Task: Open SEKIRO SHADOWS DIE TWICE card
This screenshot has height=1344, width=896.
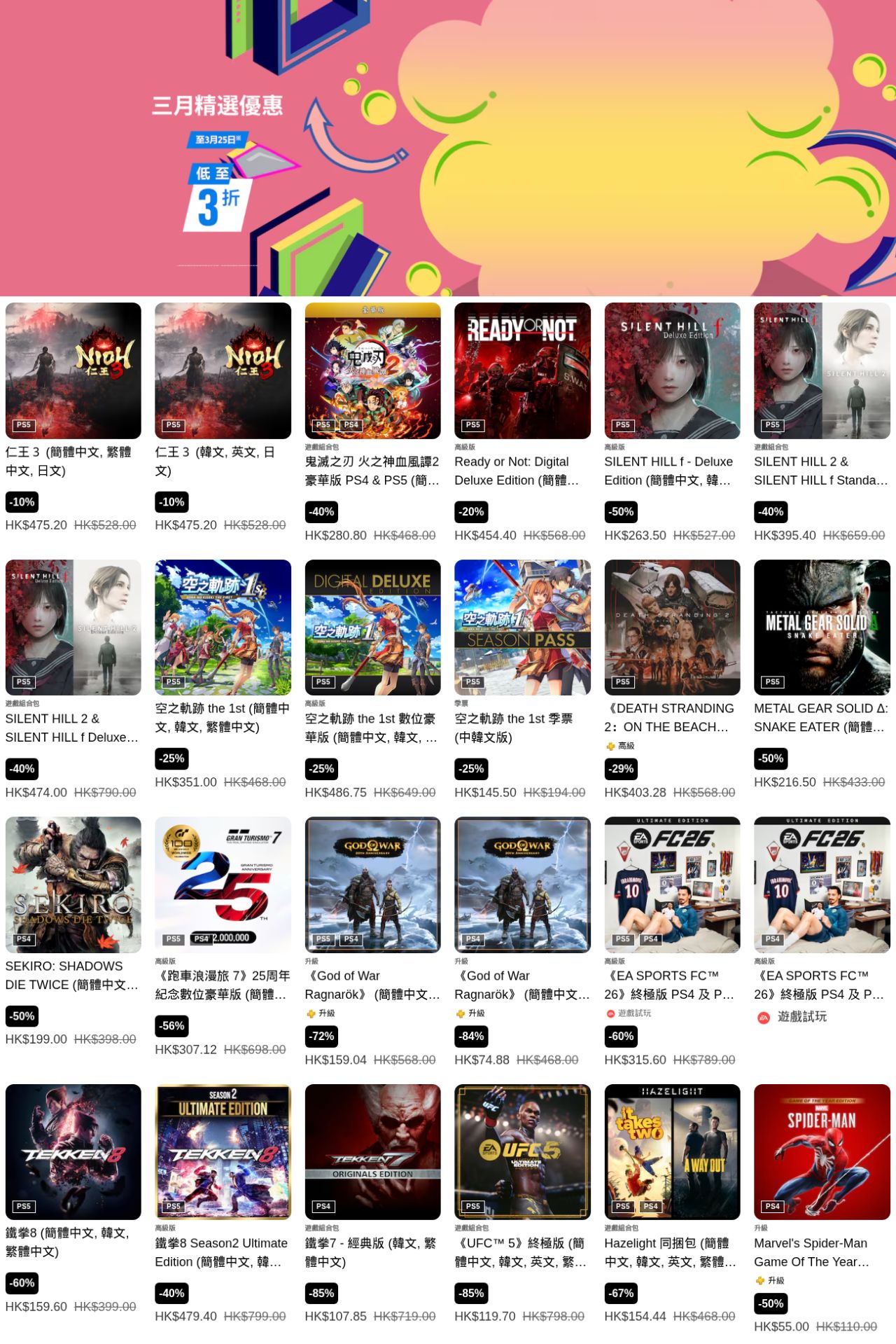Action: pos(73,885)
